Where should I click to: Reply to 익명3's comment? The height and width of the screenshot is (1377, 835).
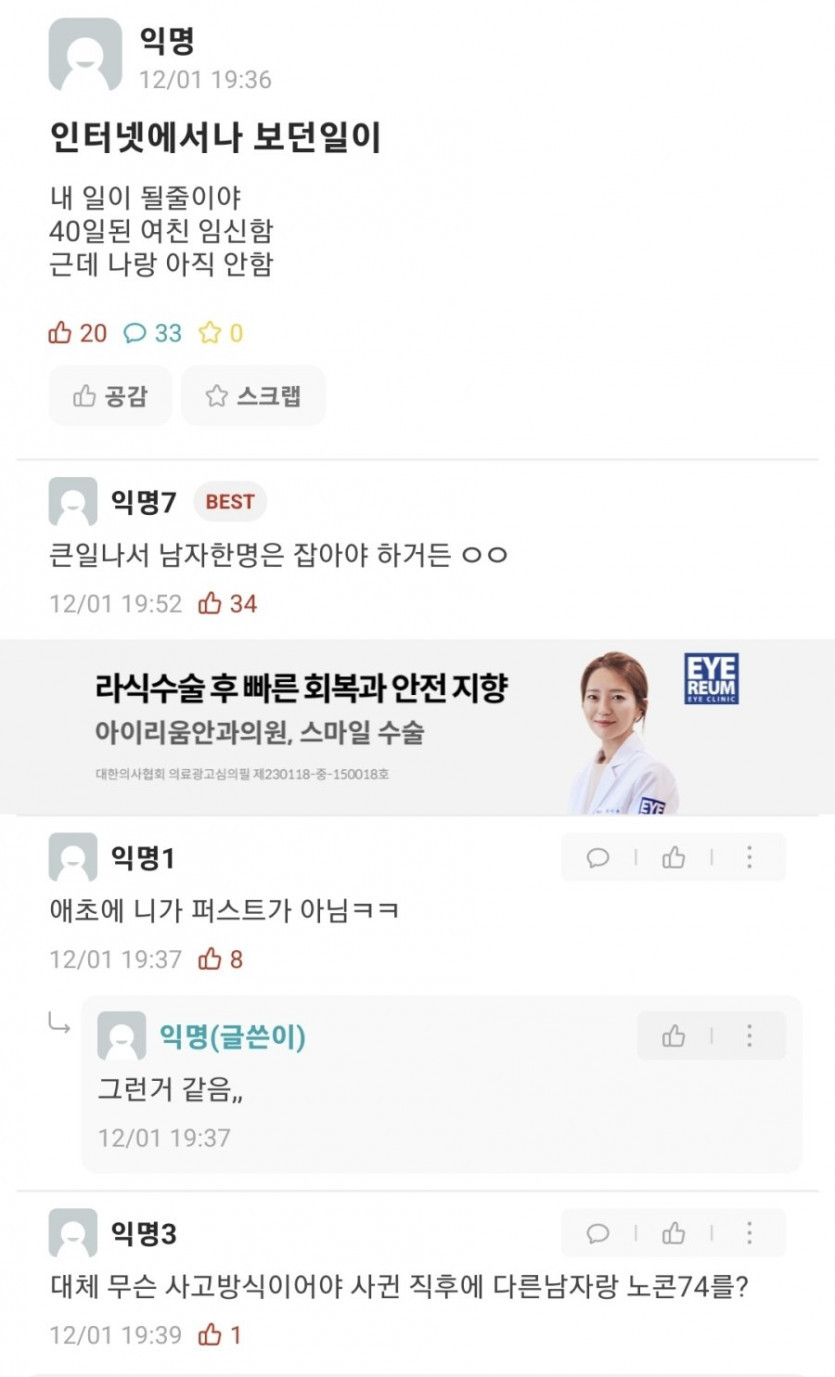coord(598,1233)
